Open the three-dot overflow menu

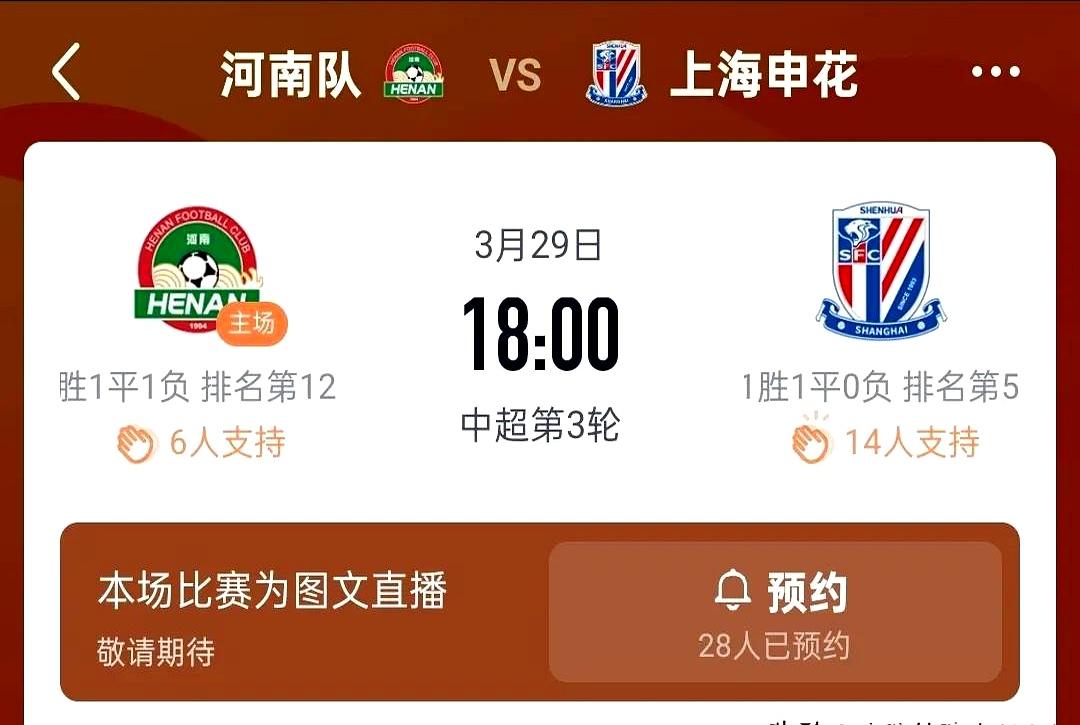click(x=995, y=72)
